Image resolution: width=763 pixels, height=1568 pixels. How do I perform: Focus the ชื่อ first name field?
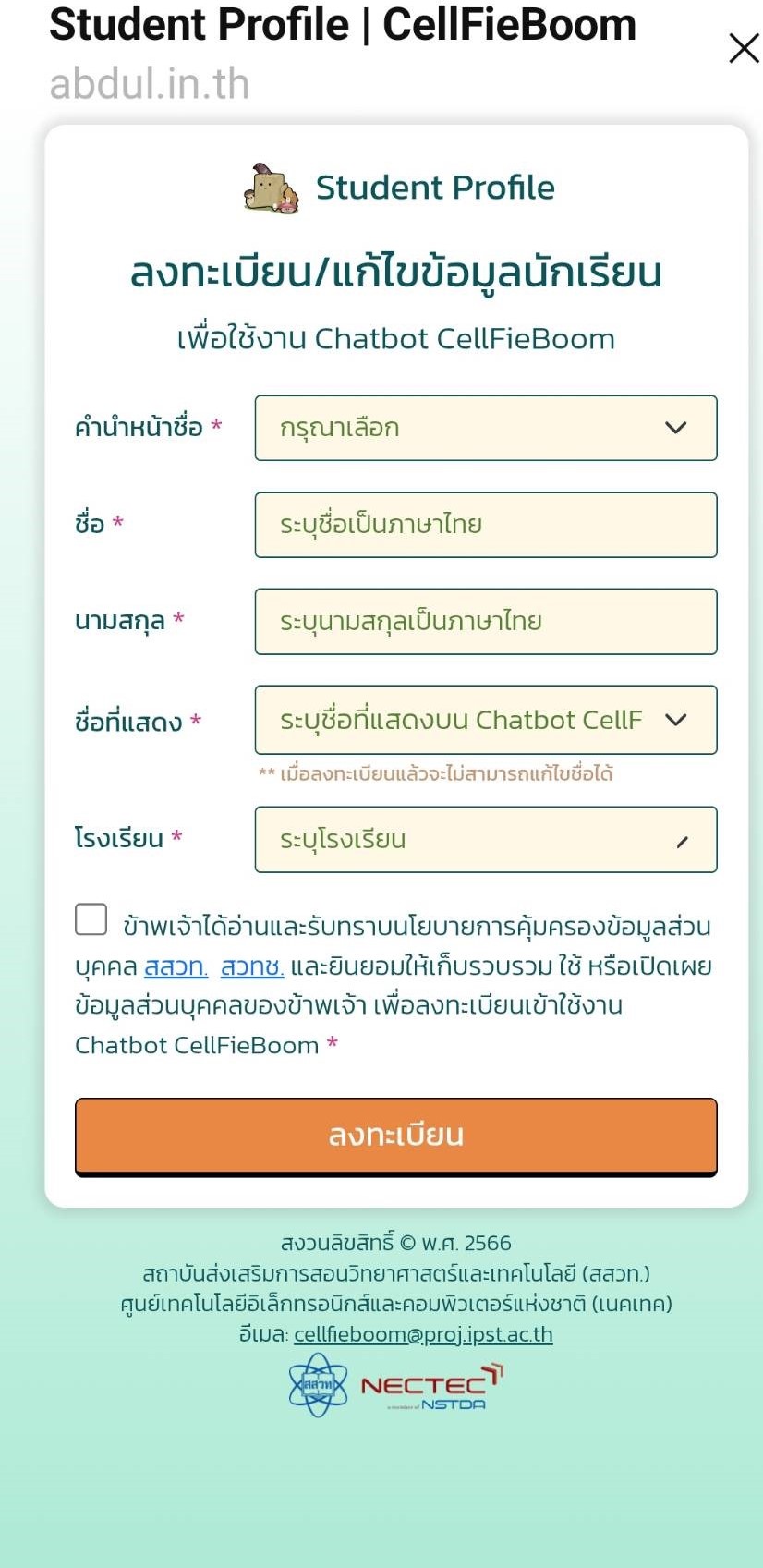(486, 525)
